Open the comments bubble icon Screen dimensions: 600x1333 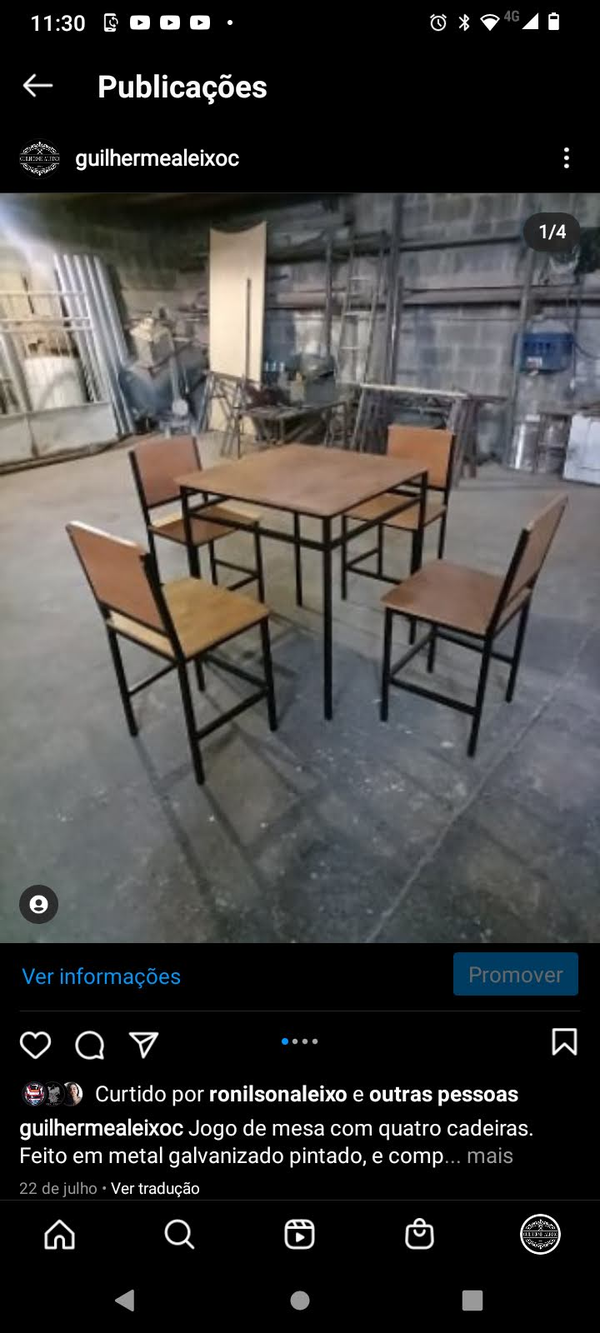(x=90, y=1045)
